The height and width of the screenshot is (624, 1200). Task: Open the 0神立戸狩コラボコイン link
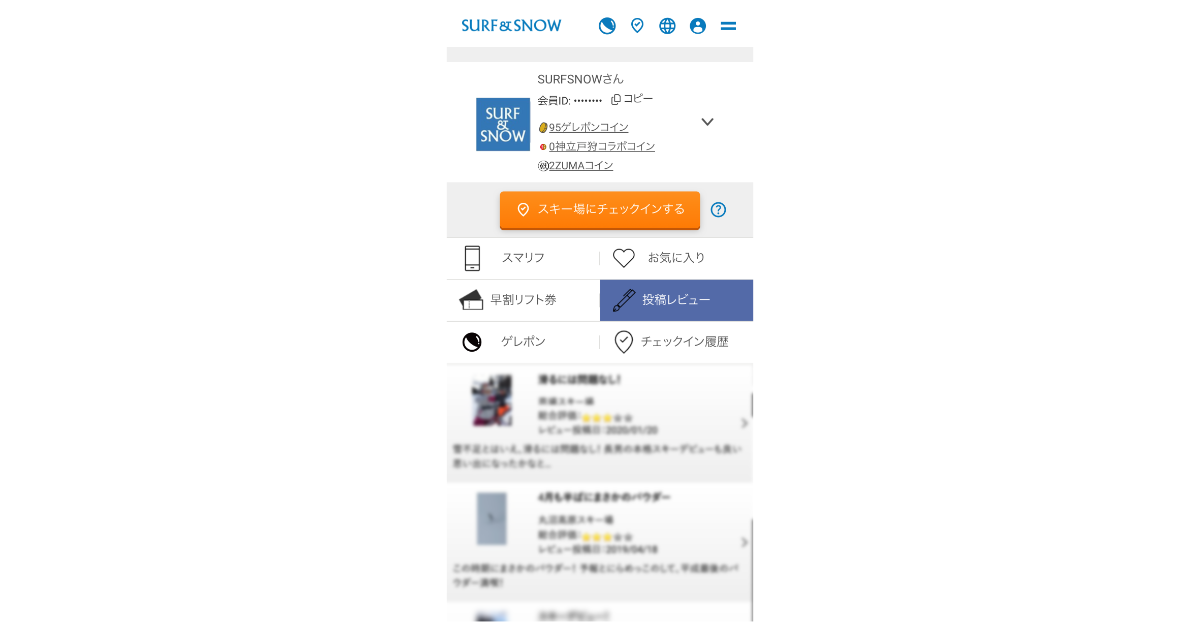click(x=601, y=146)
